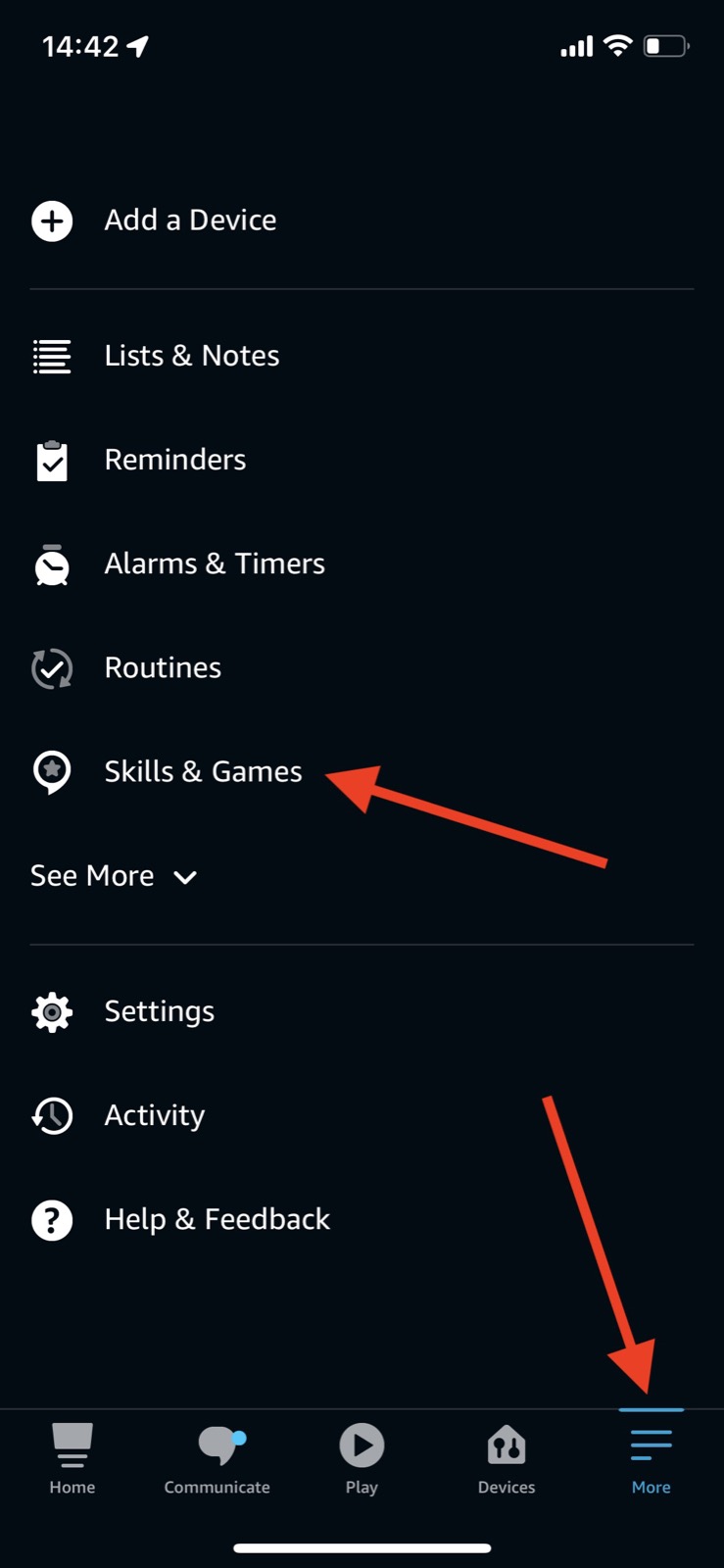Tap the Help & Feedback question mark icon

[51, 1219]
